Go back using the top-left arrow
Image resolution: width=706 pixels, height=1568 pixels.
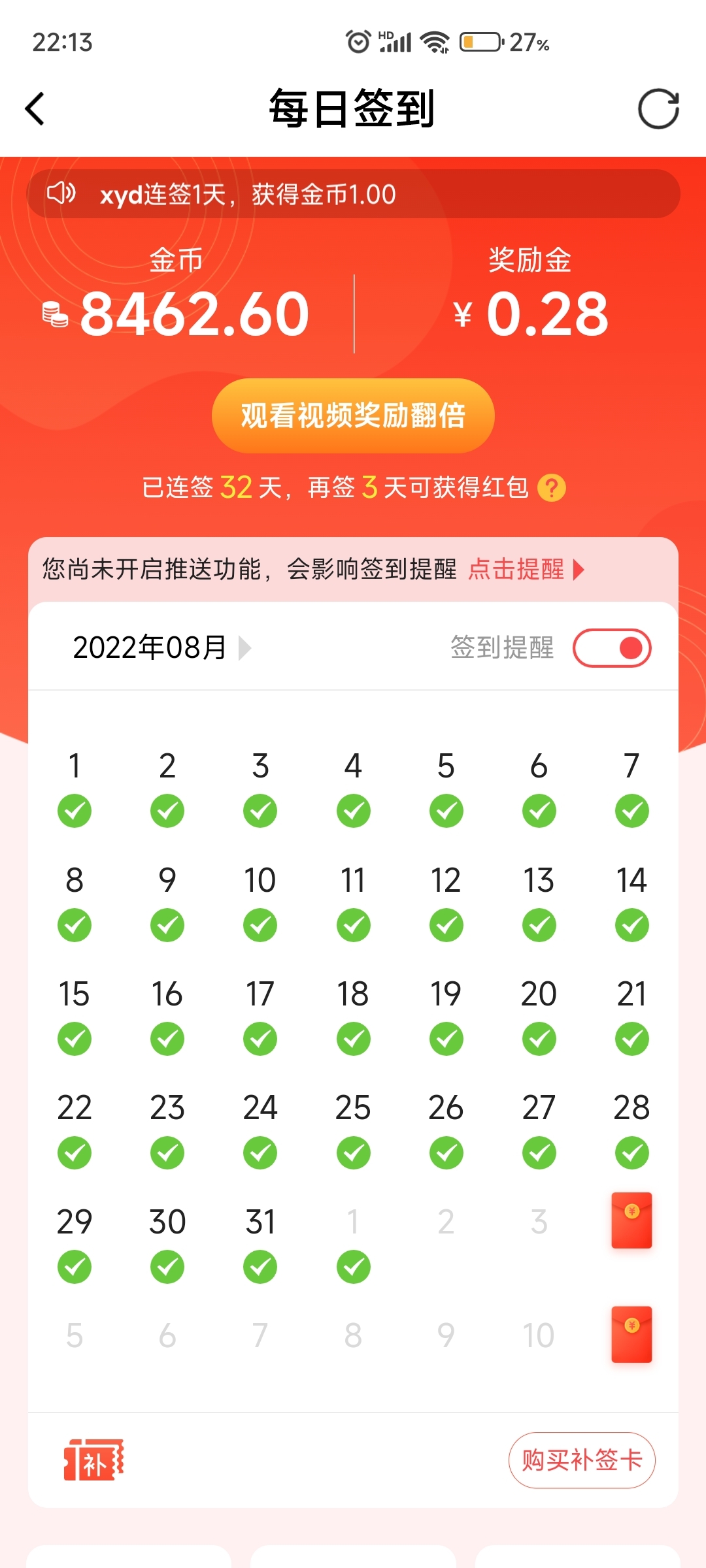coord(35,108)
